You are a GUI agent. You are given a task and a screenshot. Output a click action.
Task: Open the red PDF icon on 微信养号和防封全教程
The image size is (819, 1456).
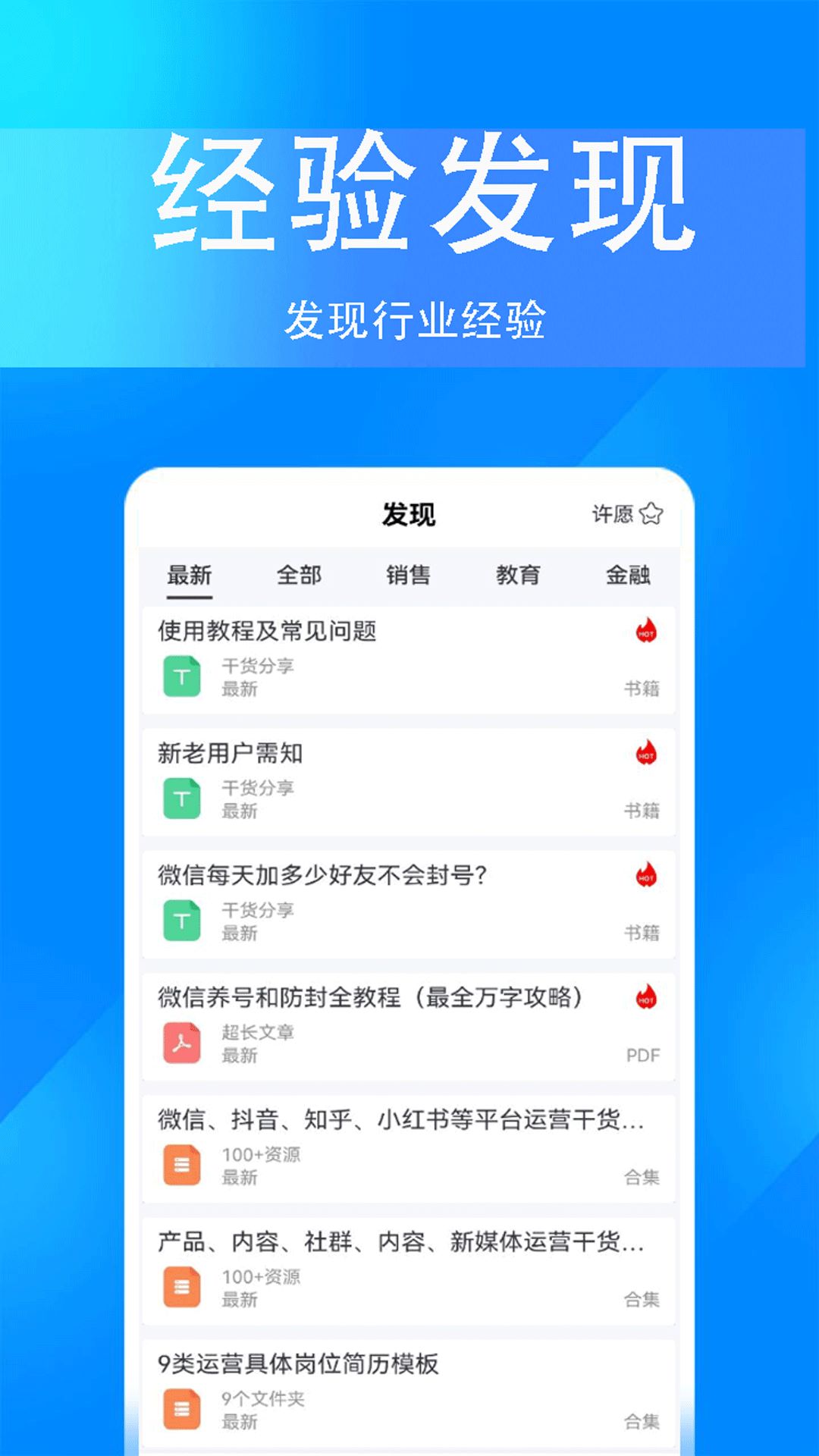[x=182, y=1043]
